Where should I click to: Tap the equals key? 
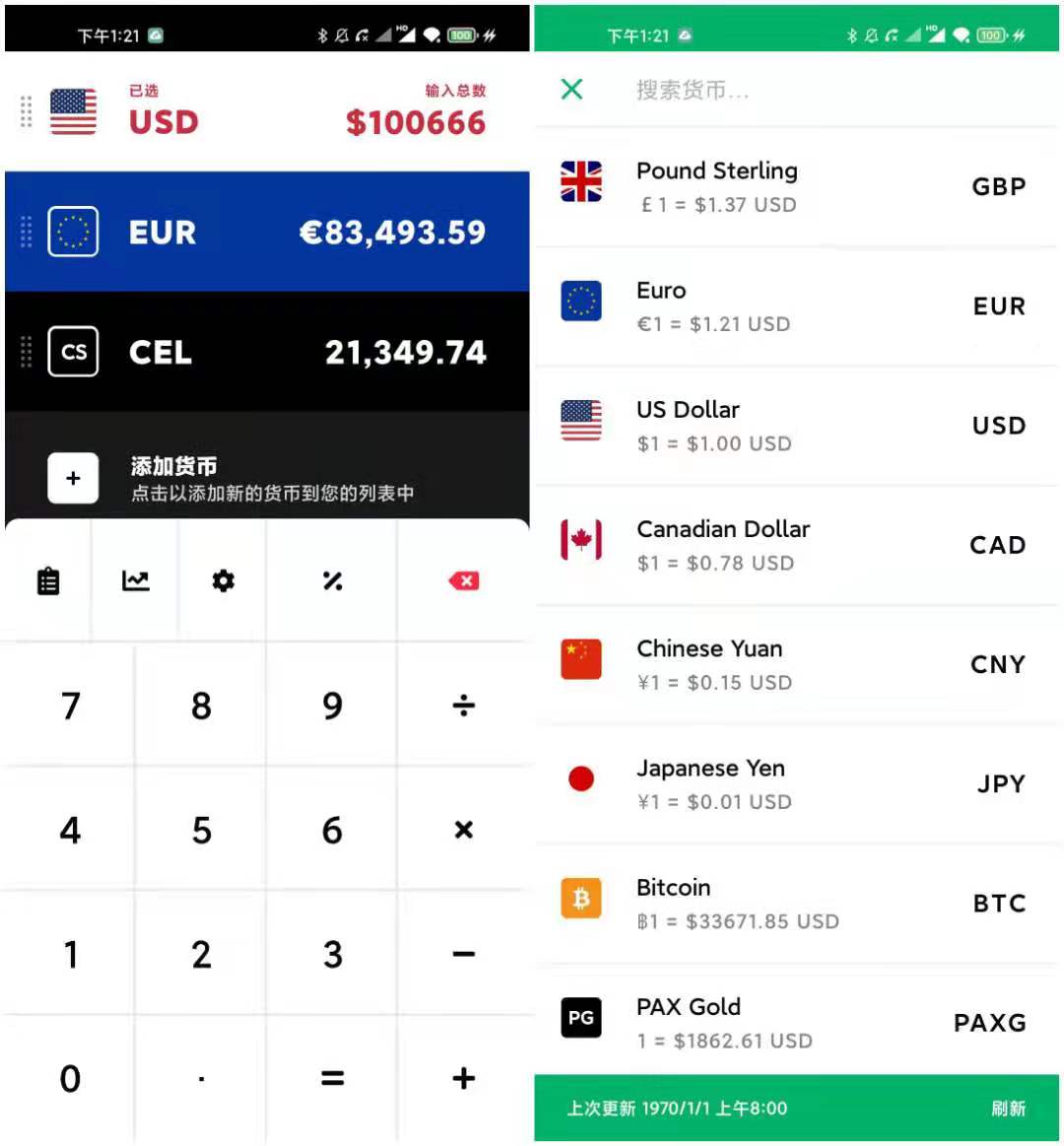(x=333, y=1078)
